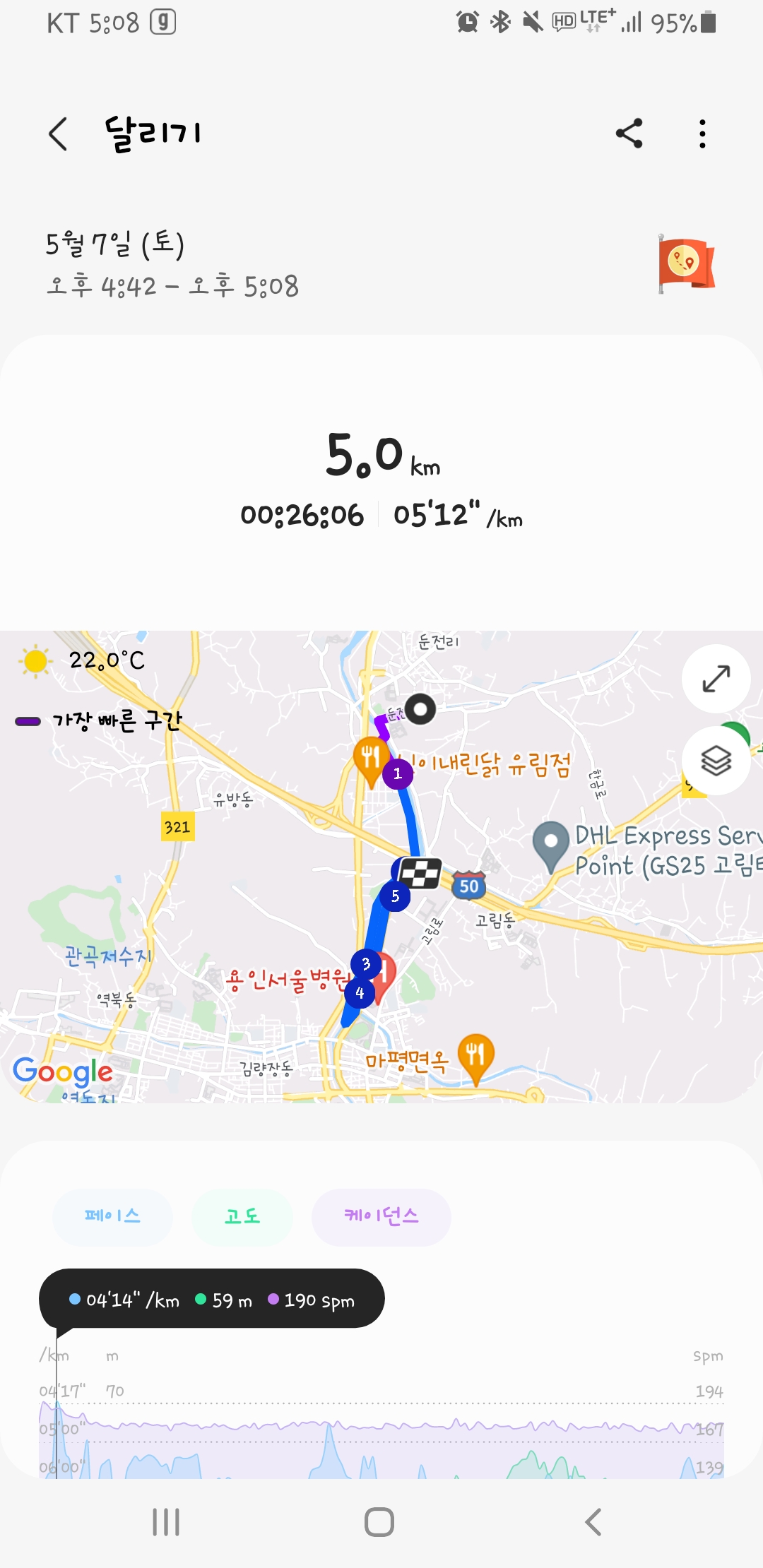
Task: Toggle the 페이스 chart chip
Action: [x=112, y=1216]
